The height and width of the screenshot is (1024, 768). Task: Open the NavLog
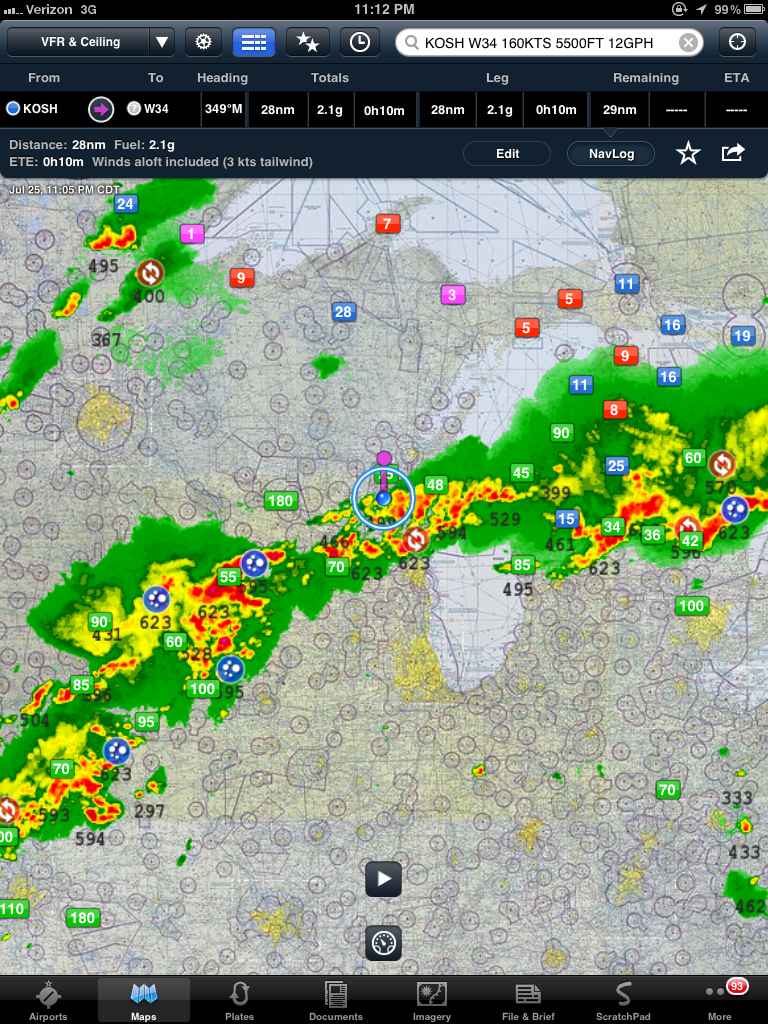point(610,154)
